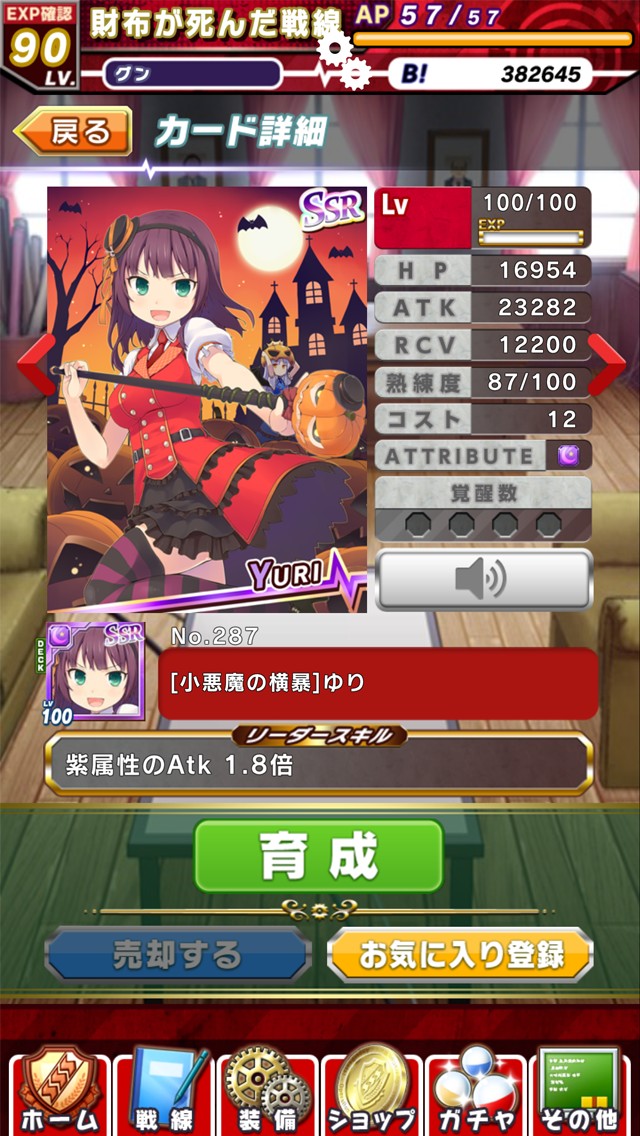Show the previous card with the left arrow
The image size is (640, 1136).
point(35,366)
